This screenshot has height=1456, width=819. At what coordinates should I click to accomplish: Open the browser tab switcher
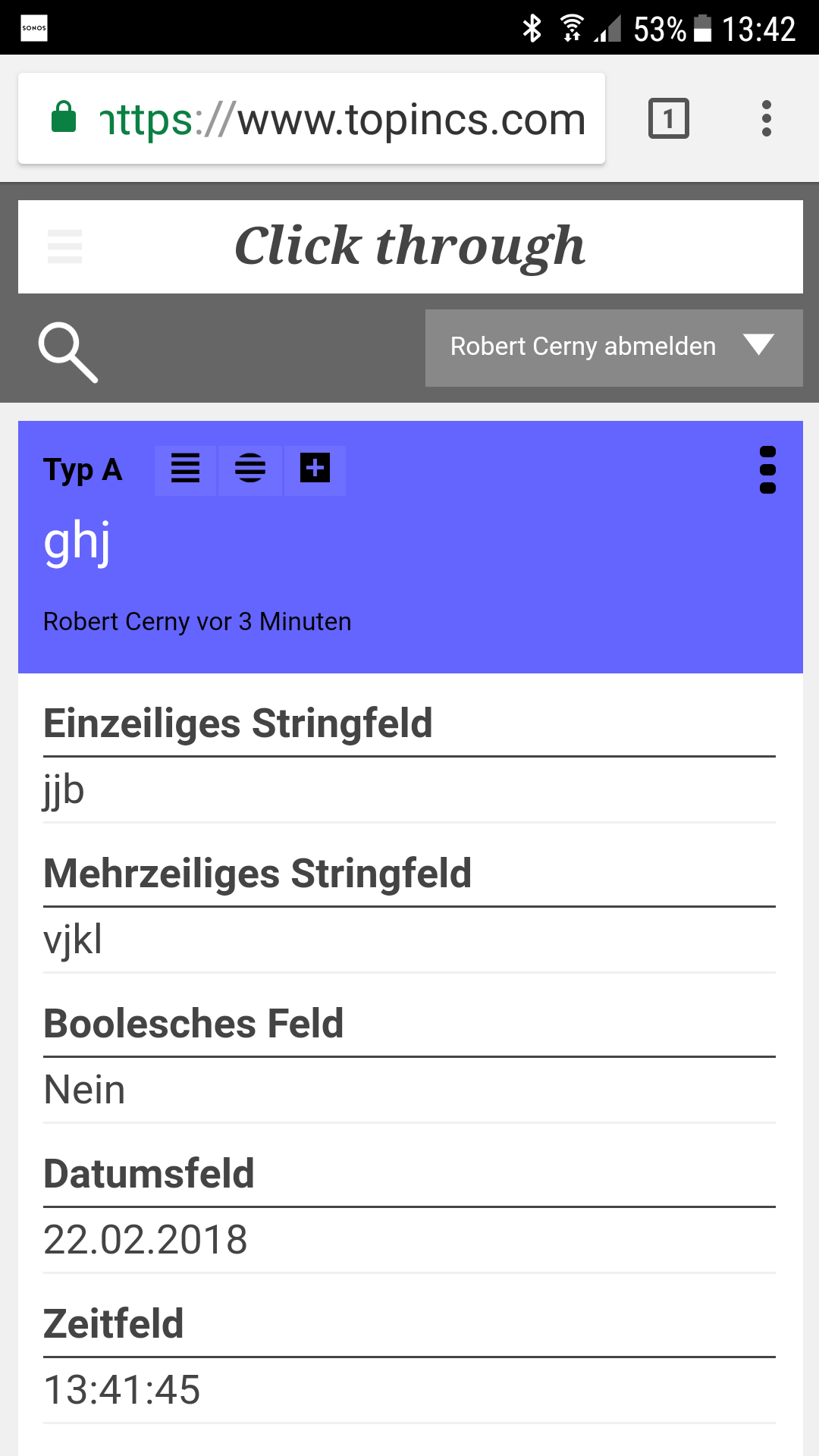pos(668,119)
